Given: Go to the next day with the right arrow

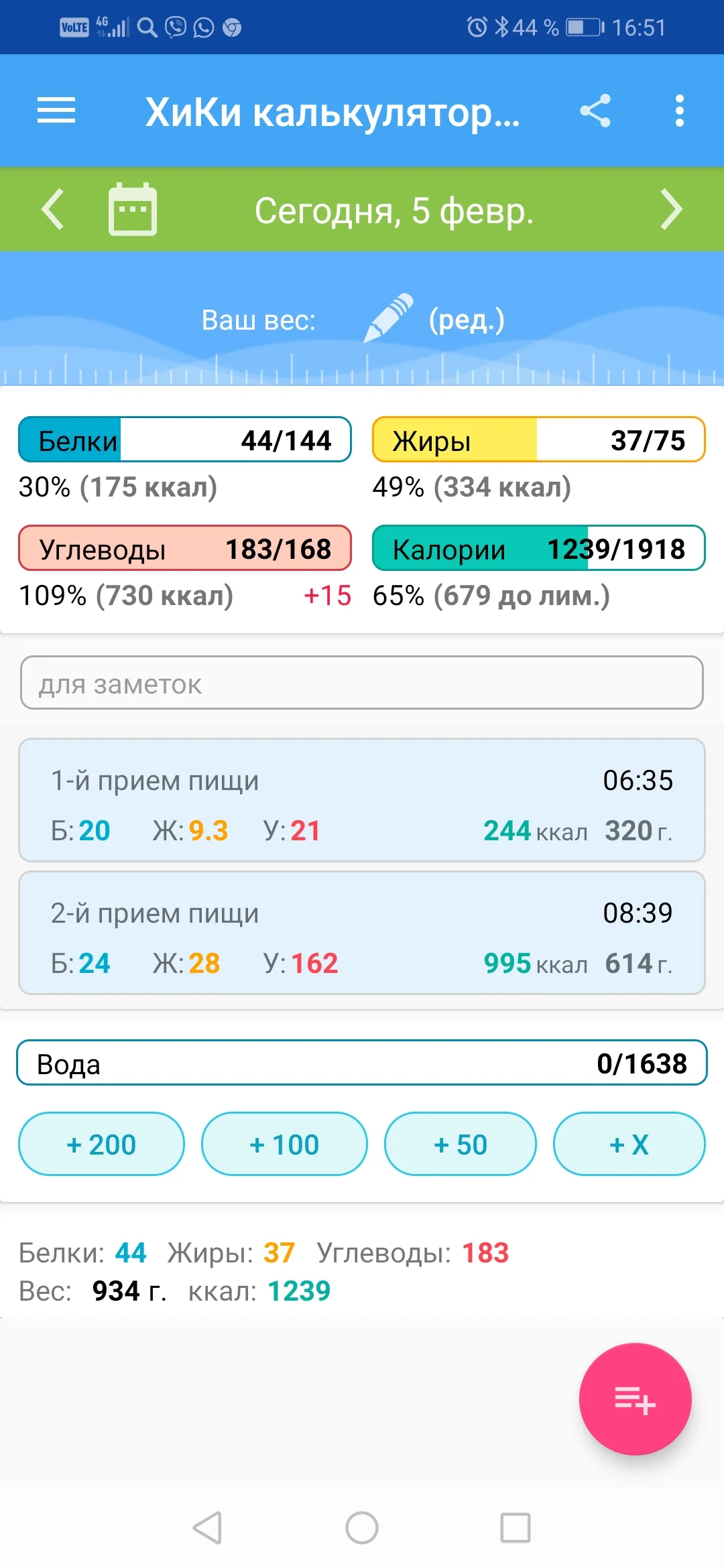Looking at the screenshot, I should click(670, 210).
